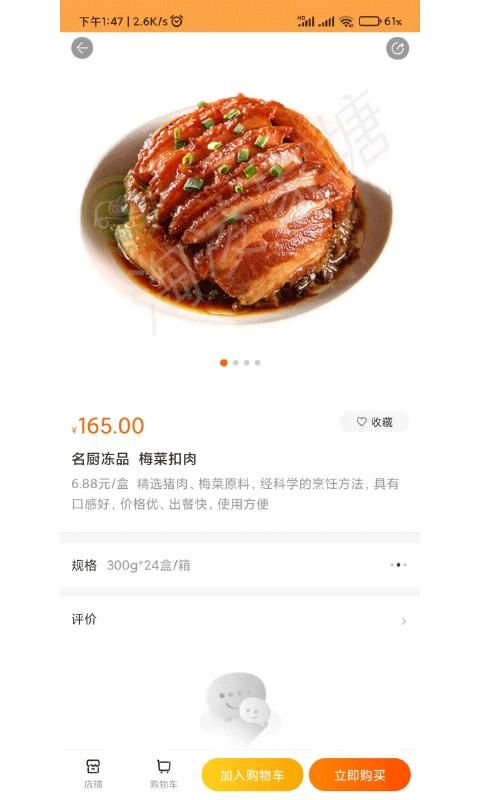Share this product via top-right icon
Image resolution: width=480 pixels, height=800 pixels.
pos(397,48)
